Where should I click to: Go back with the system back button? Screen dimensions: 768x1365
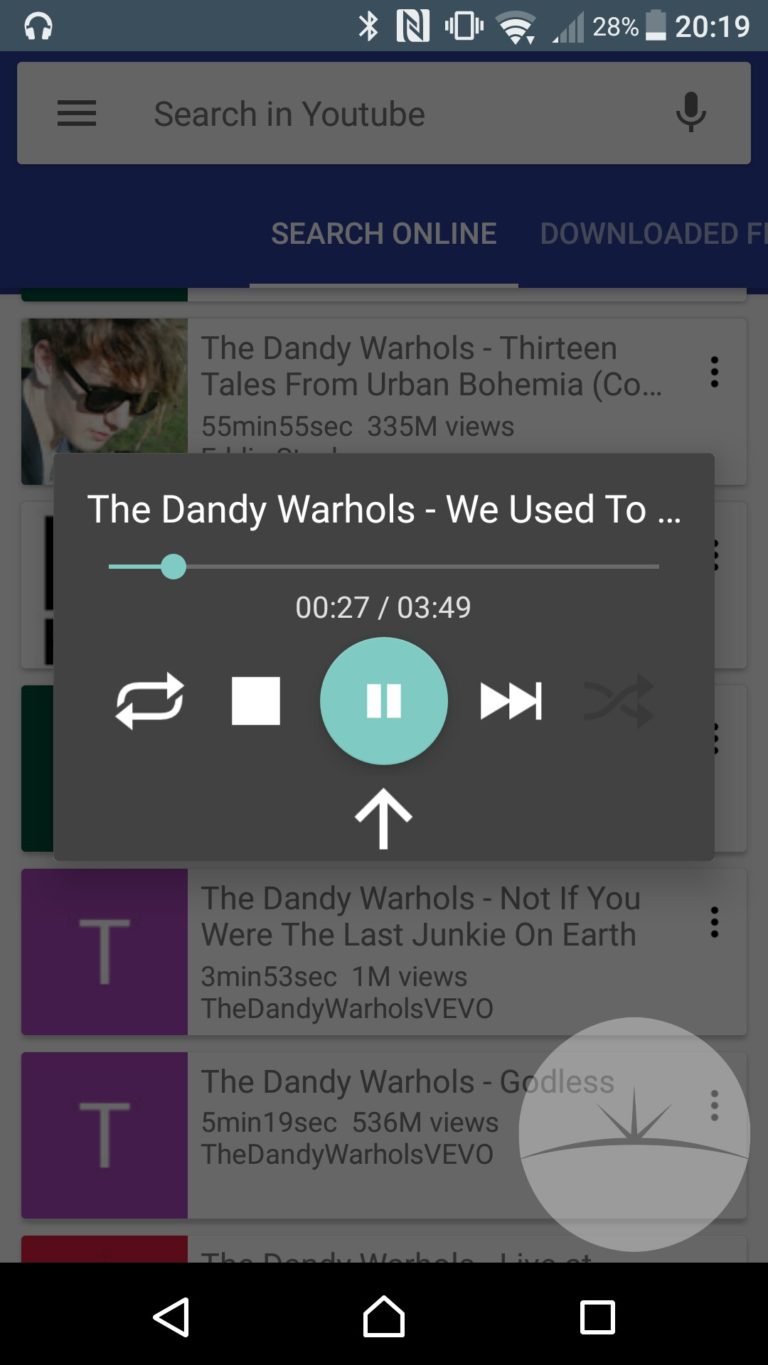171,1317
